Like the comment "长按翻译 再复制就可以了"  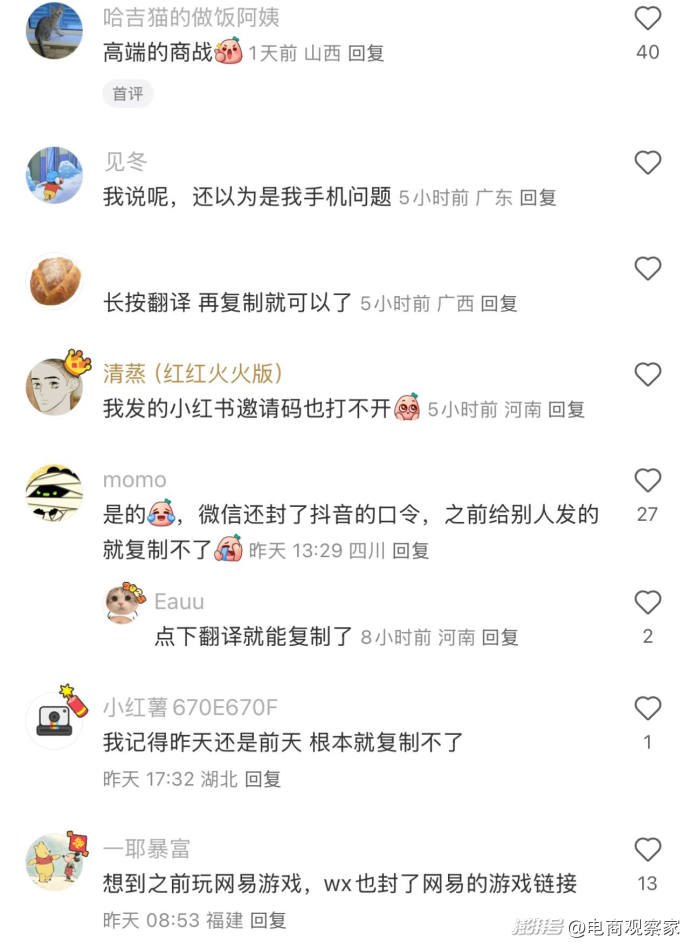[648, 268]
